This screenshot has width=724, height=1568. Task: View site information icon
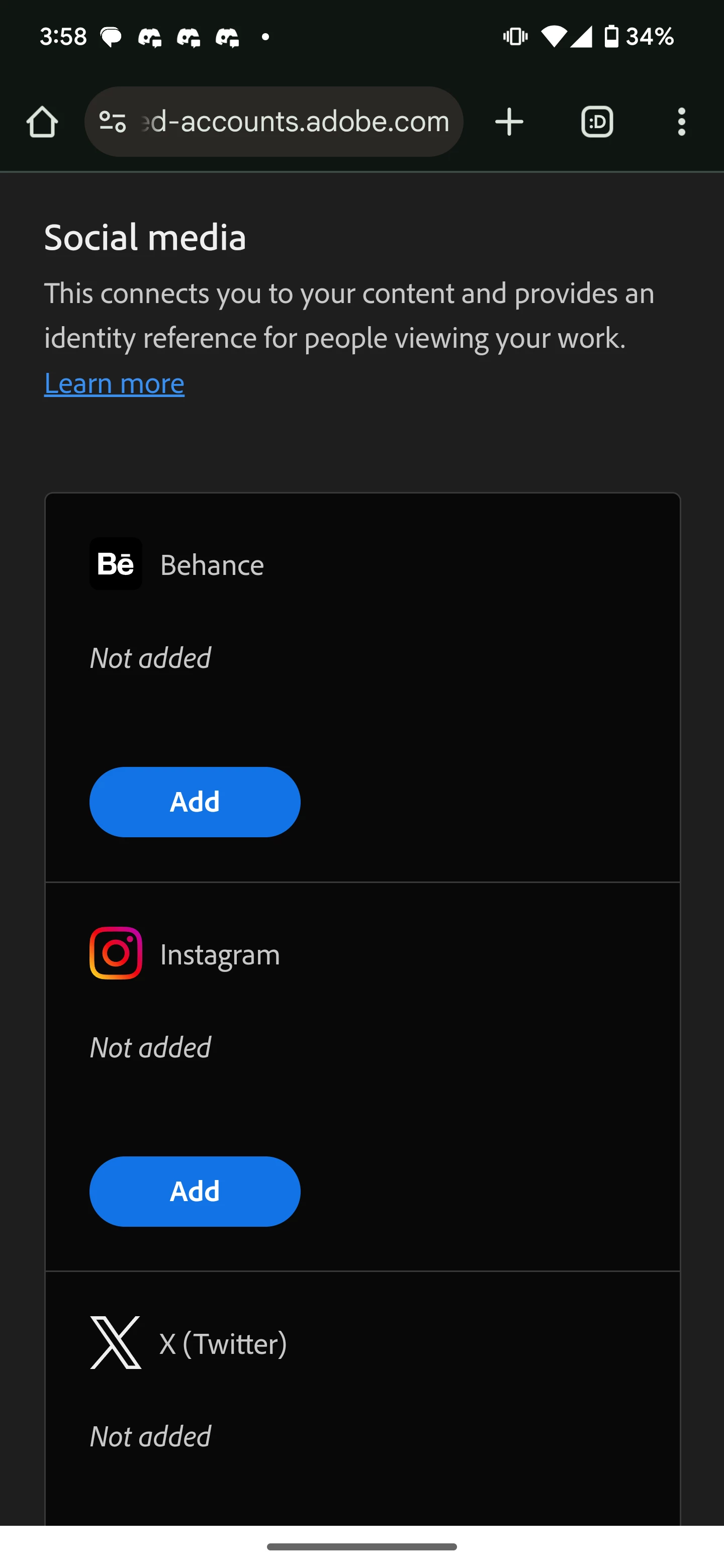click(x=113, y=122)
